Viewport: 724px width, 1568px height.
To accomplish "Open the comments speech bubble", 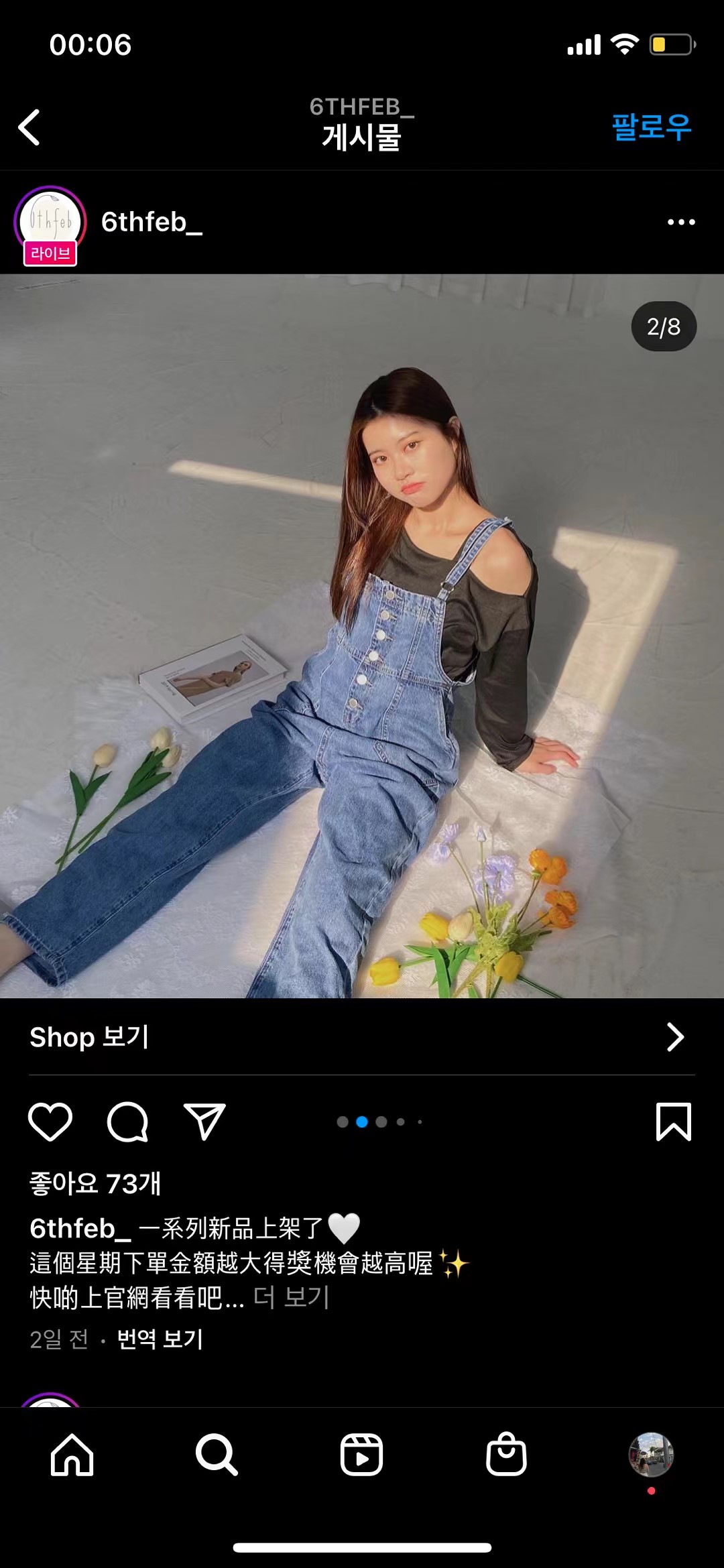I will [x=127, y=1122].
